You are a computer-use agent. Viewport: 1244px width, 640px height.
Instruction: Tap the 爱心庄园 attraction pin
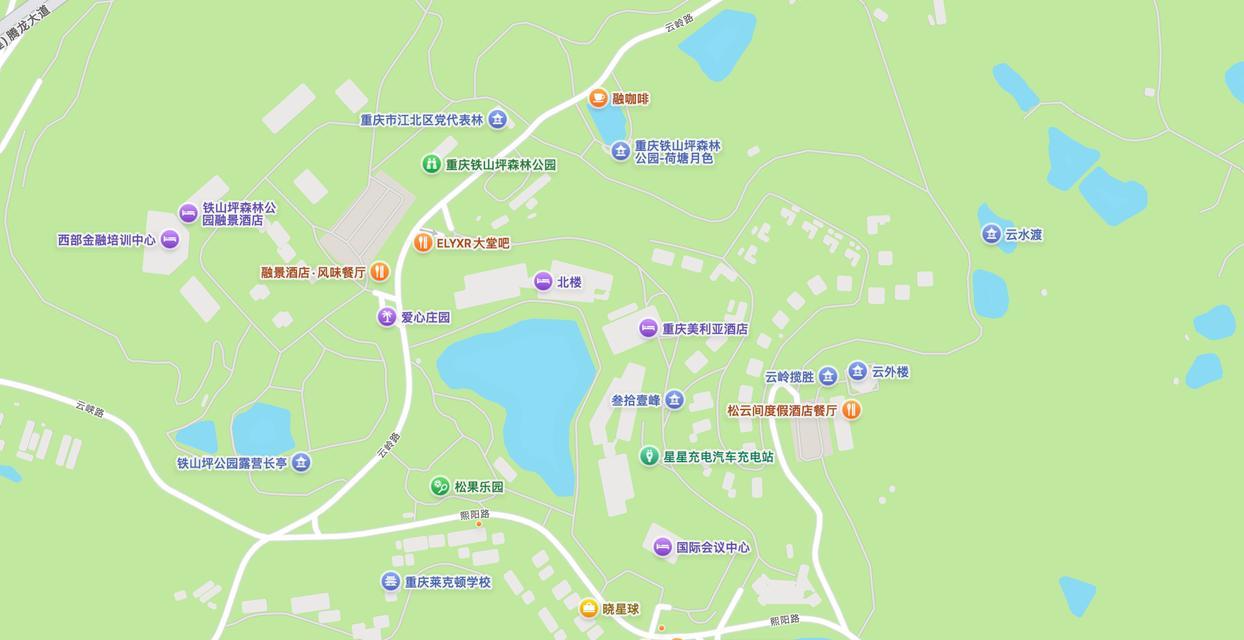coord(387,317)
